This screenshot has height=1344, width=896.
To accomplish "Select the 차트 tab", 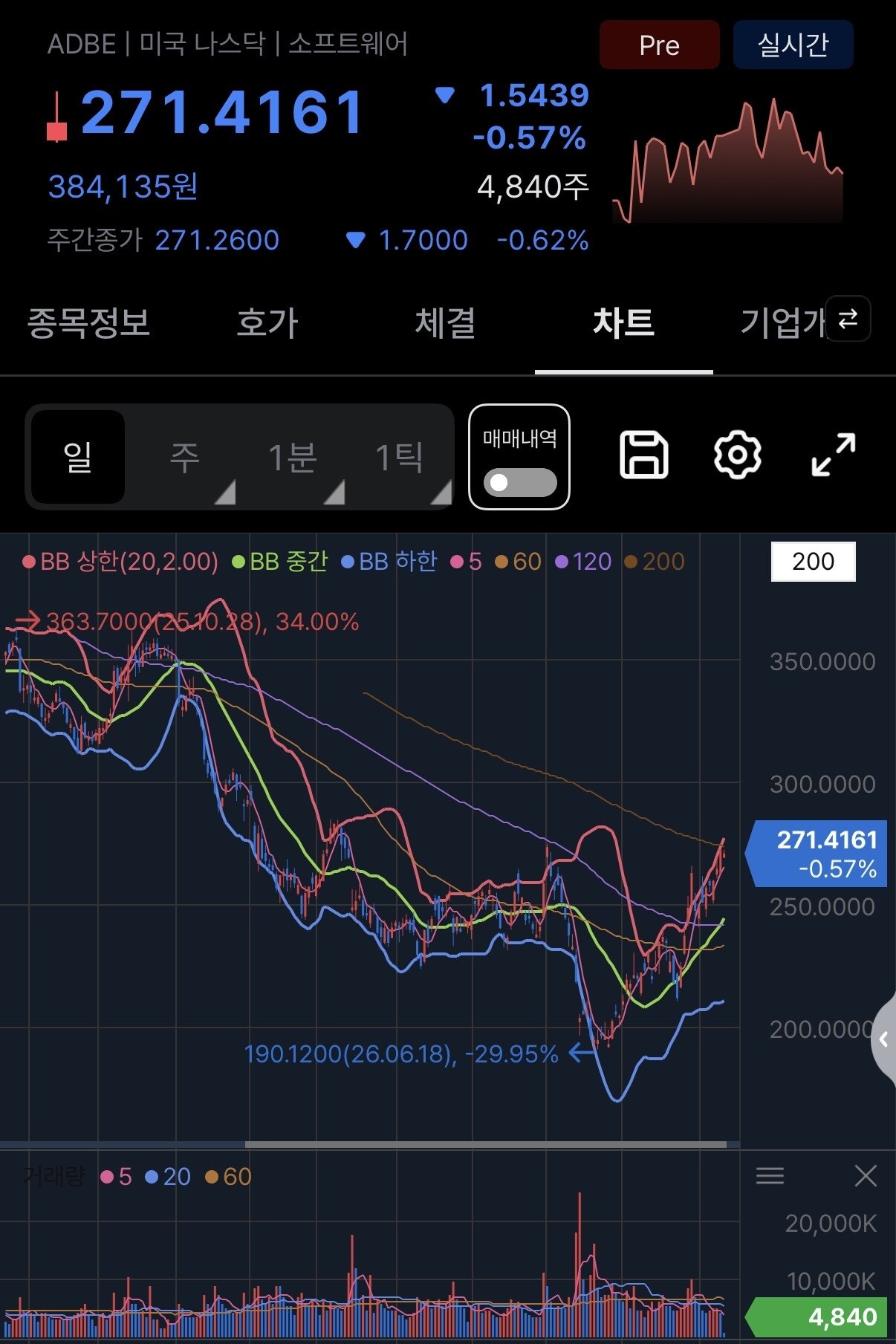I will coord(623,323).
